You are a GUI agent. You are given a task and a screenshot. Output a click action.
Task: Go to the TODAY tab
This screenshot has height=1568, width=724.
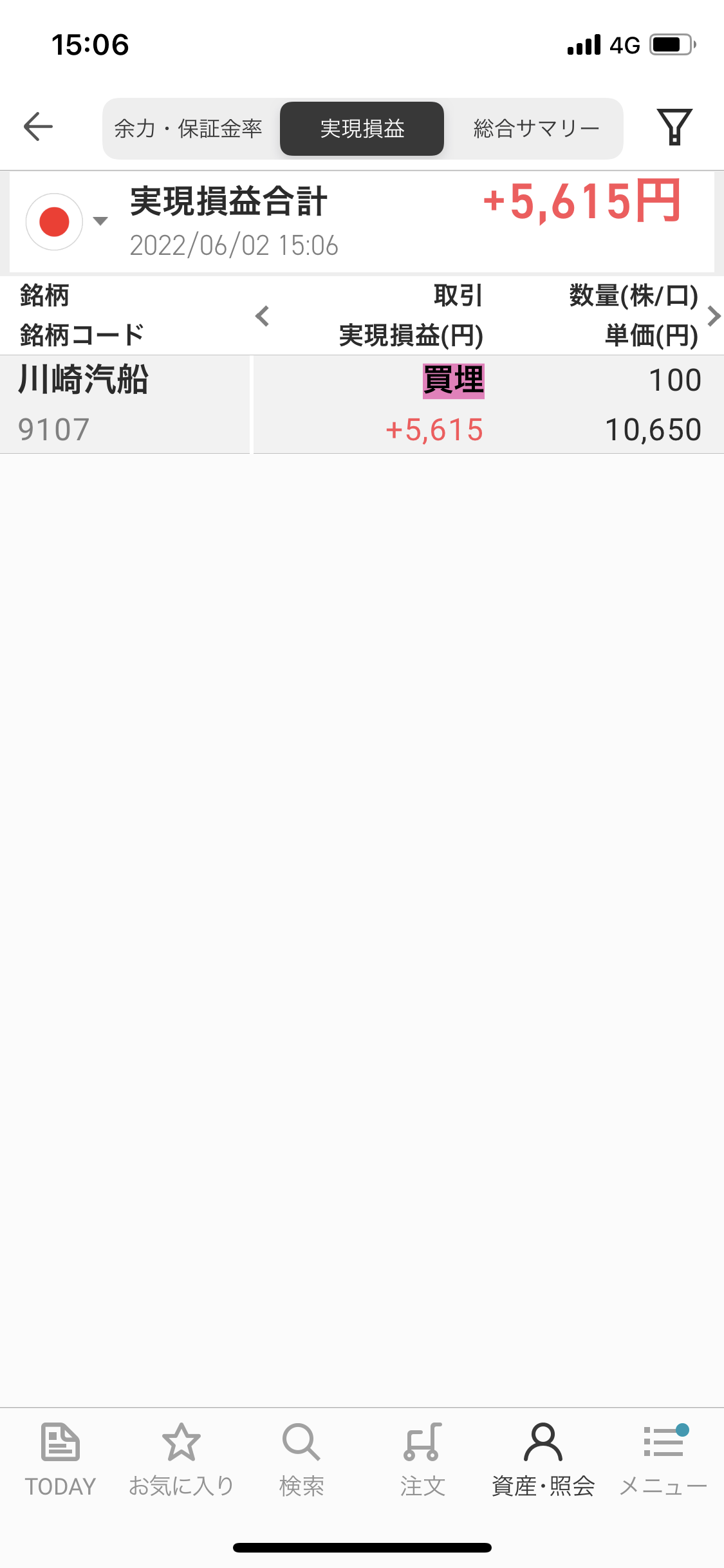coord(60,1460)
